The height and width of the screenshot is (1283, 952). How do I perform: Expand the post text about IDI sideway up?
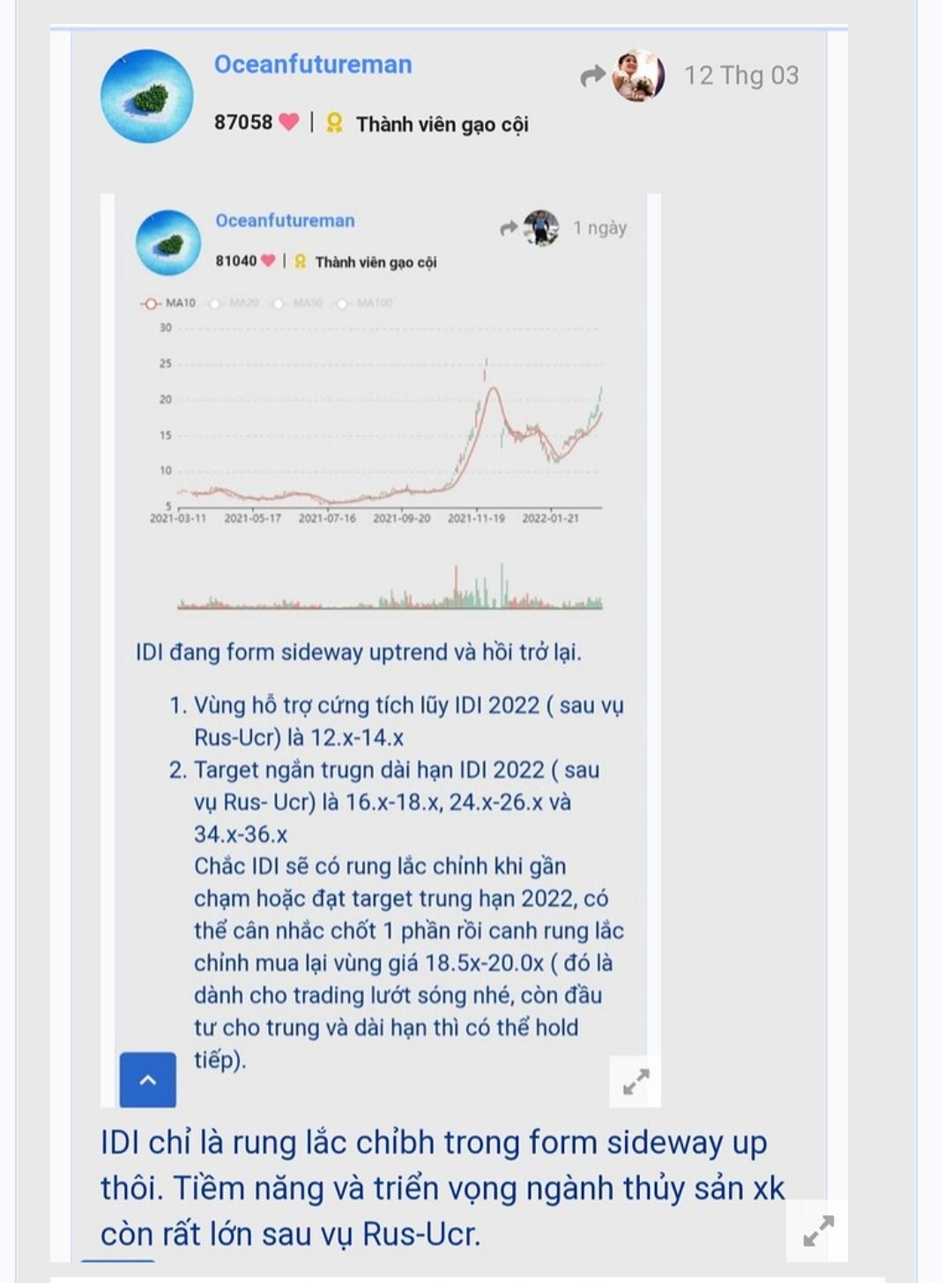coord(819,1230)
